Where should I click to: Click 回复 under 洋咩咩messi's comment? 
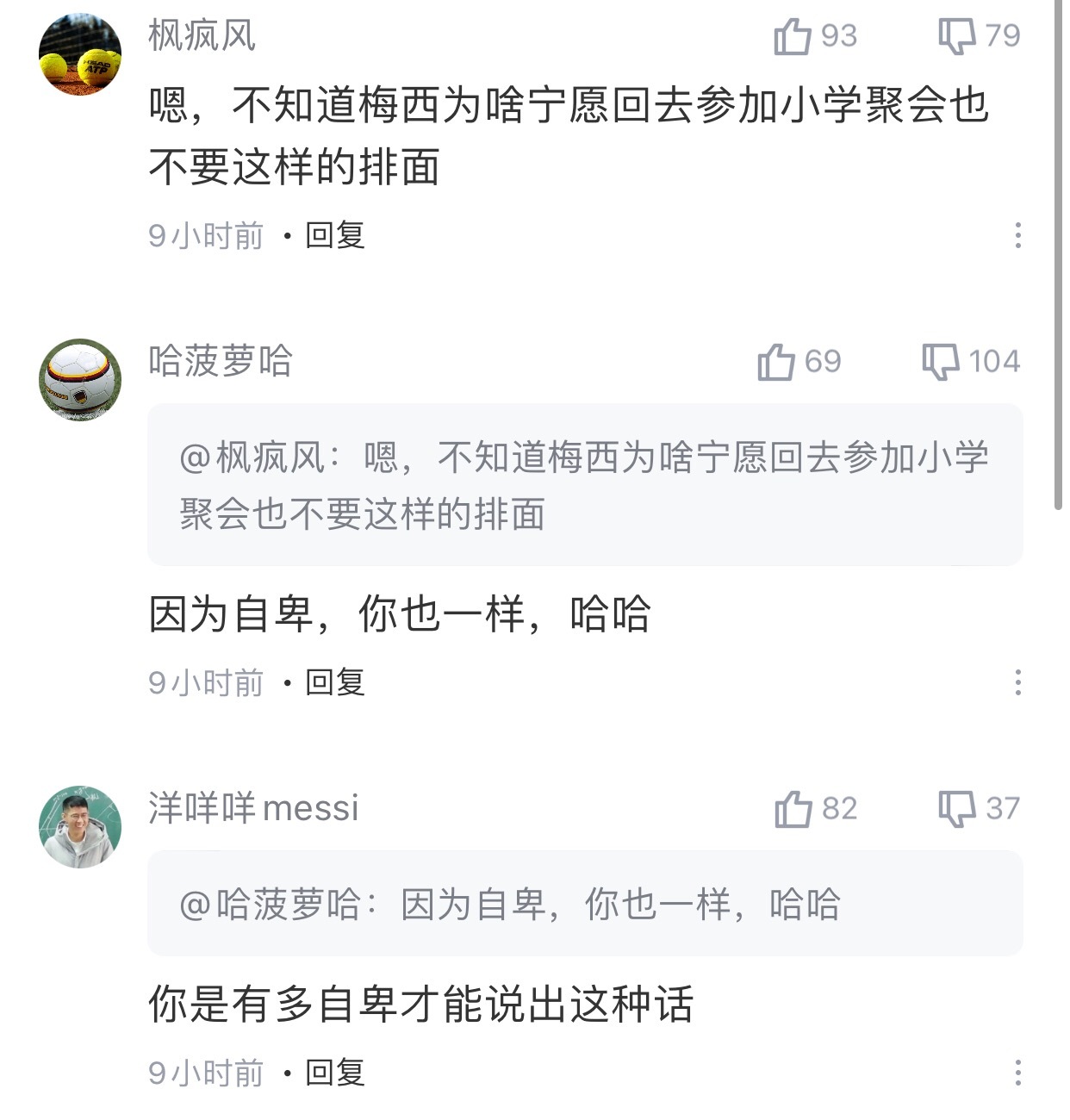(x=334, y=1074)
